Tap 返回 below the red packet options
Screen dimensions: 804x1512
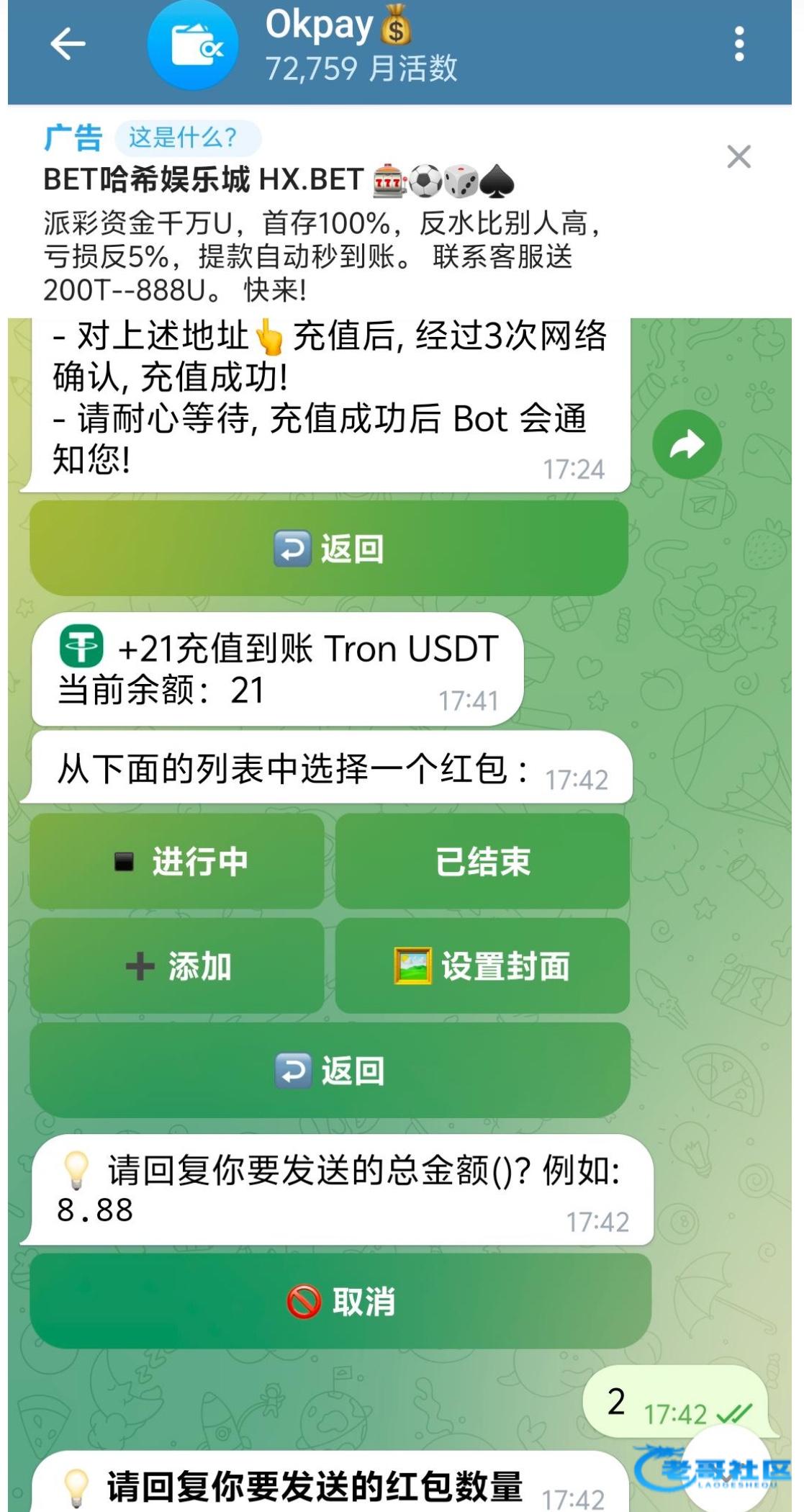coord(329,1071)
